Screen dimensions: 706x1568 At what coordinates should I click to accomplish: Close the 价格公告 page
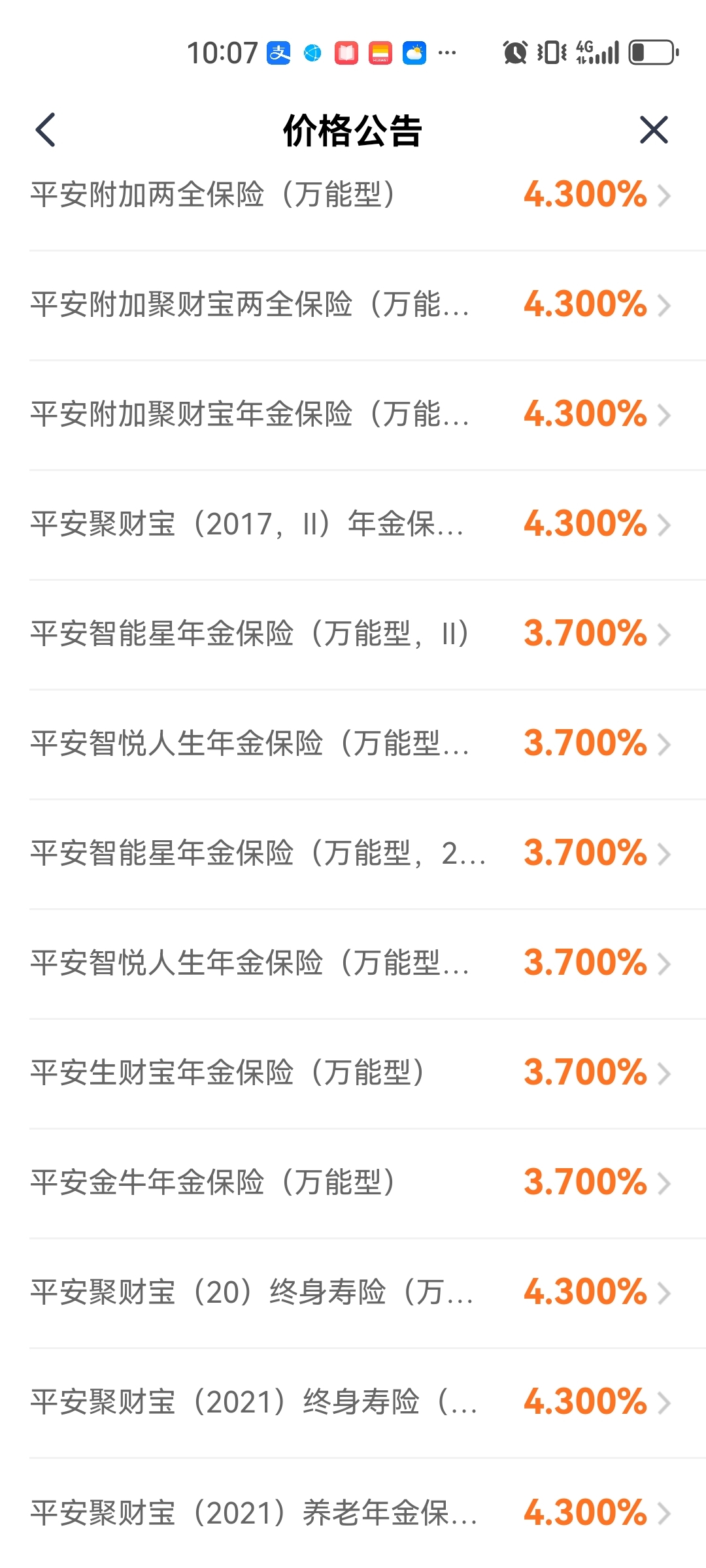tap(654, 129)
